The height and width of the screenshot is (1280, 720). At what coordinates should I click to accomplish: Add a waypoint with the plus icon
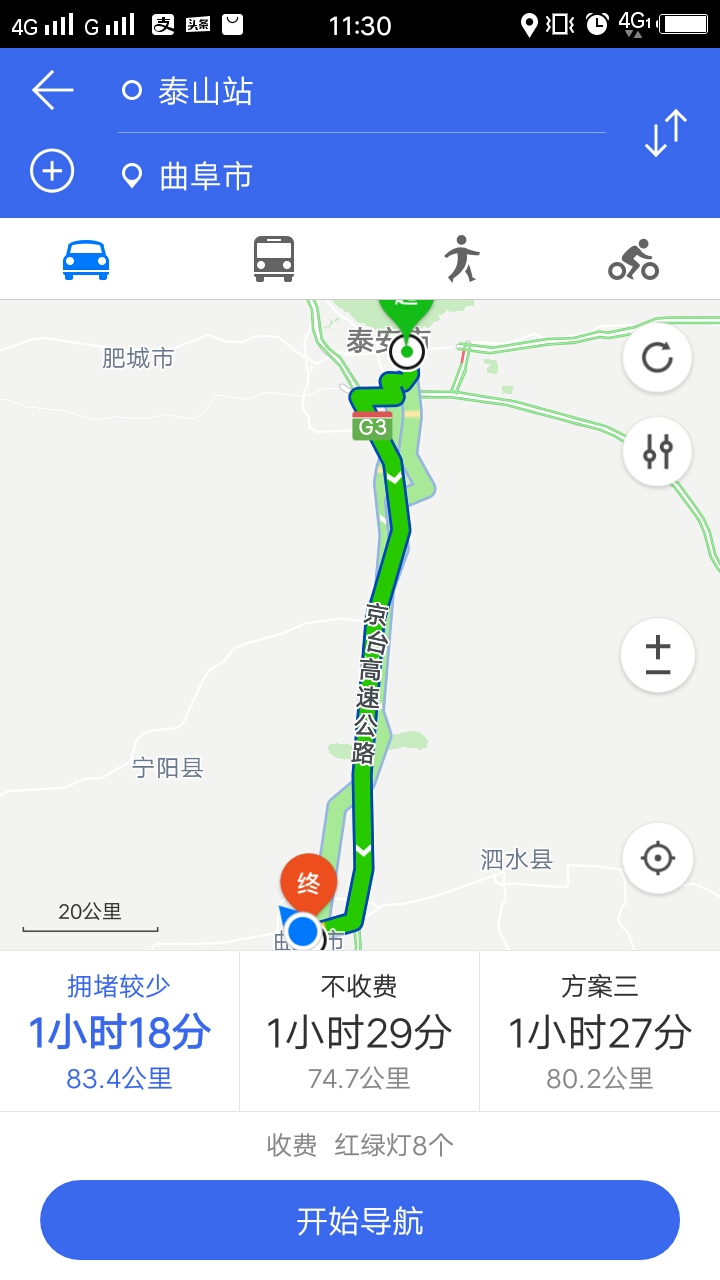point(52,171)
